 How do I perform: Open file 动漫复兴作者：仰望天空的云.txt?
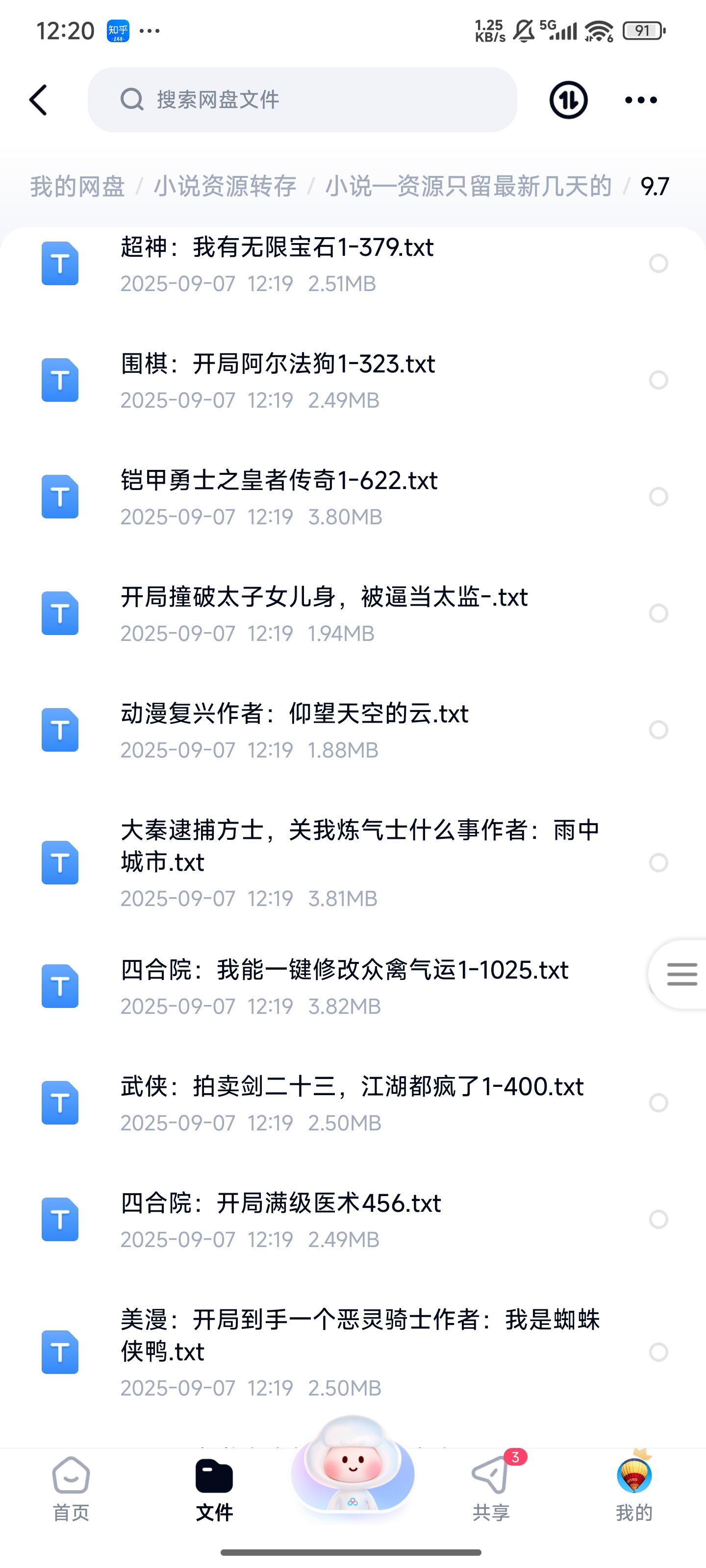(x=294, y=714)
